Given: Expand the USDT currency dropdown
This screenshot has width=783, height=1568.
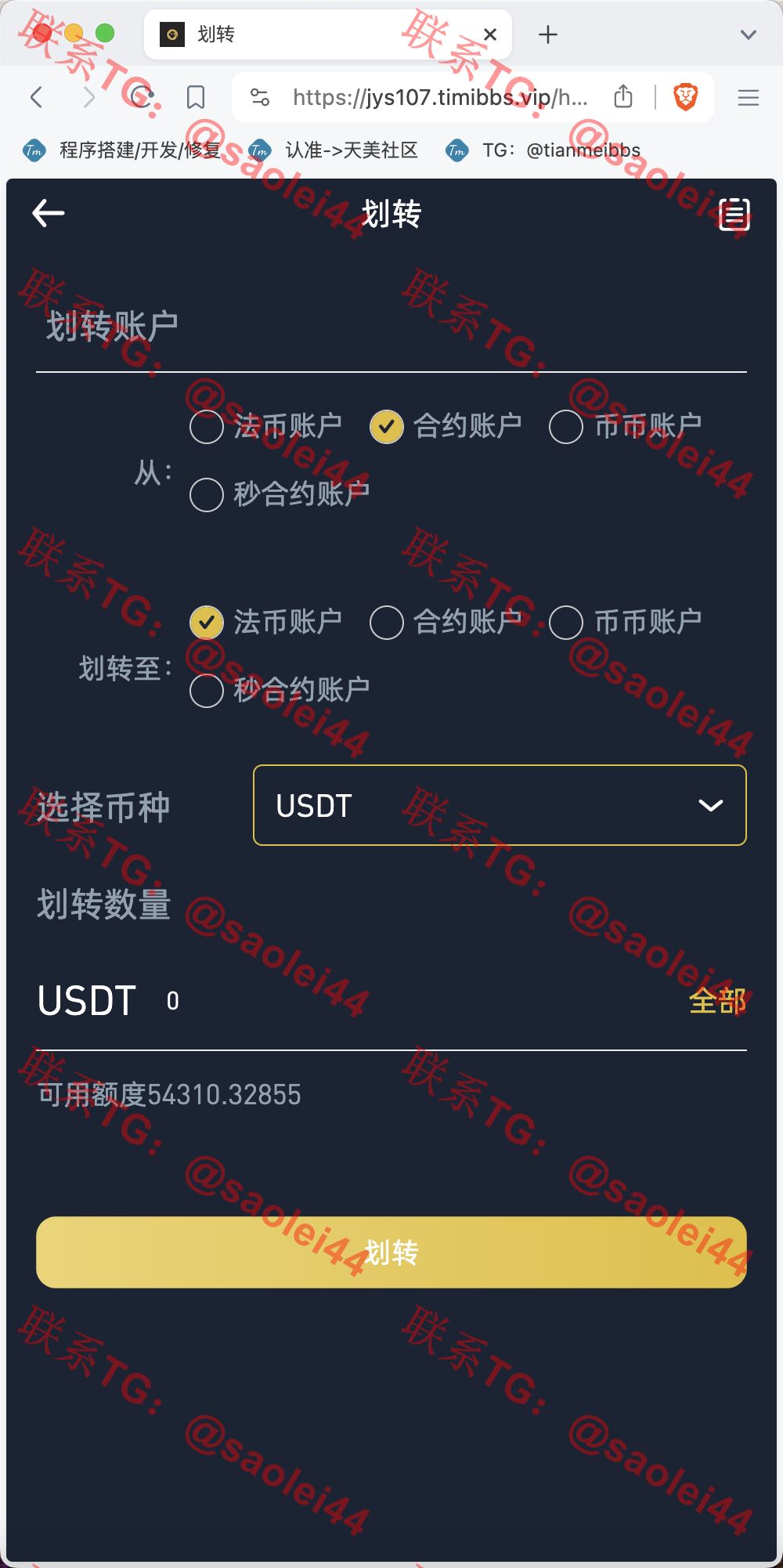Looking at the screenshot, I should point(500,805).
